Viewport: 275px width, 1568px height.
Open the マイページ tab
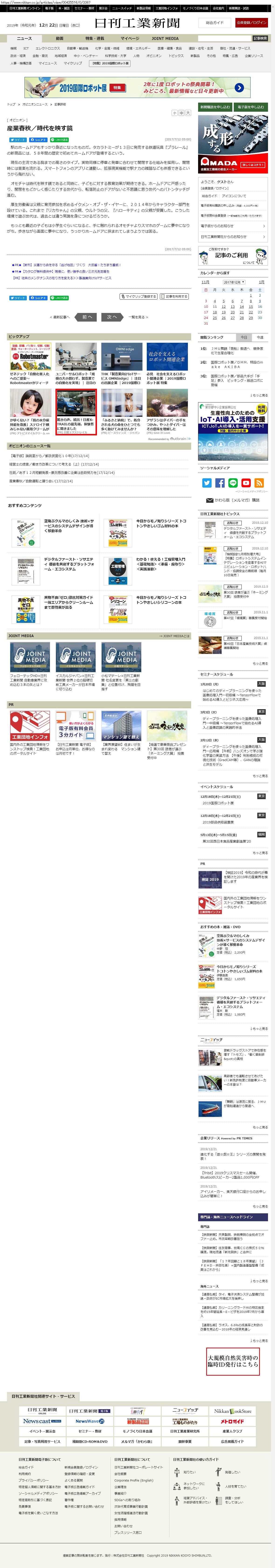(x=130, y=38)
